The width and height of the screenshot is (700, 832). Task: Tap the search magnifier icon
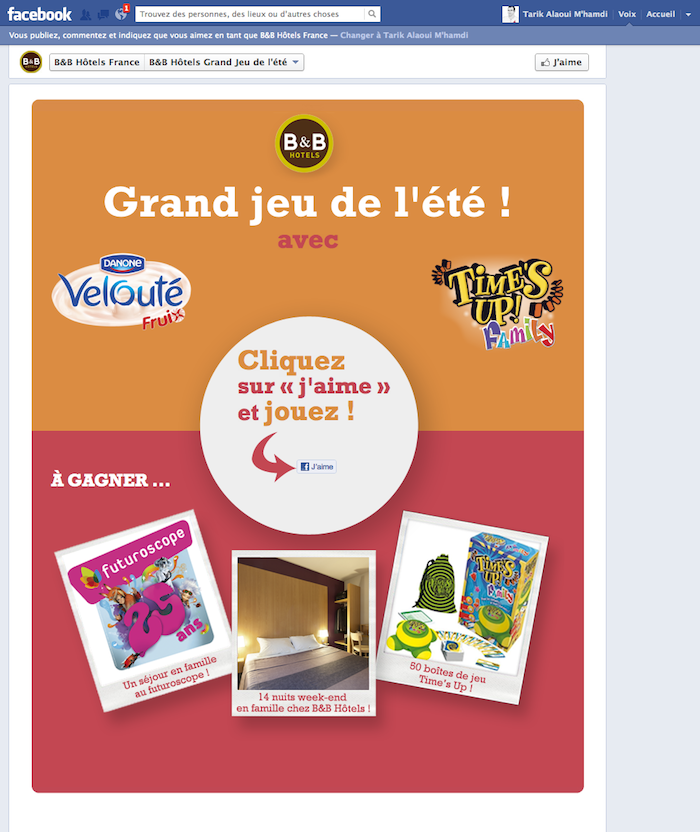(372, 14)
